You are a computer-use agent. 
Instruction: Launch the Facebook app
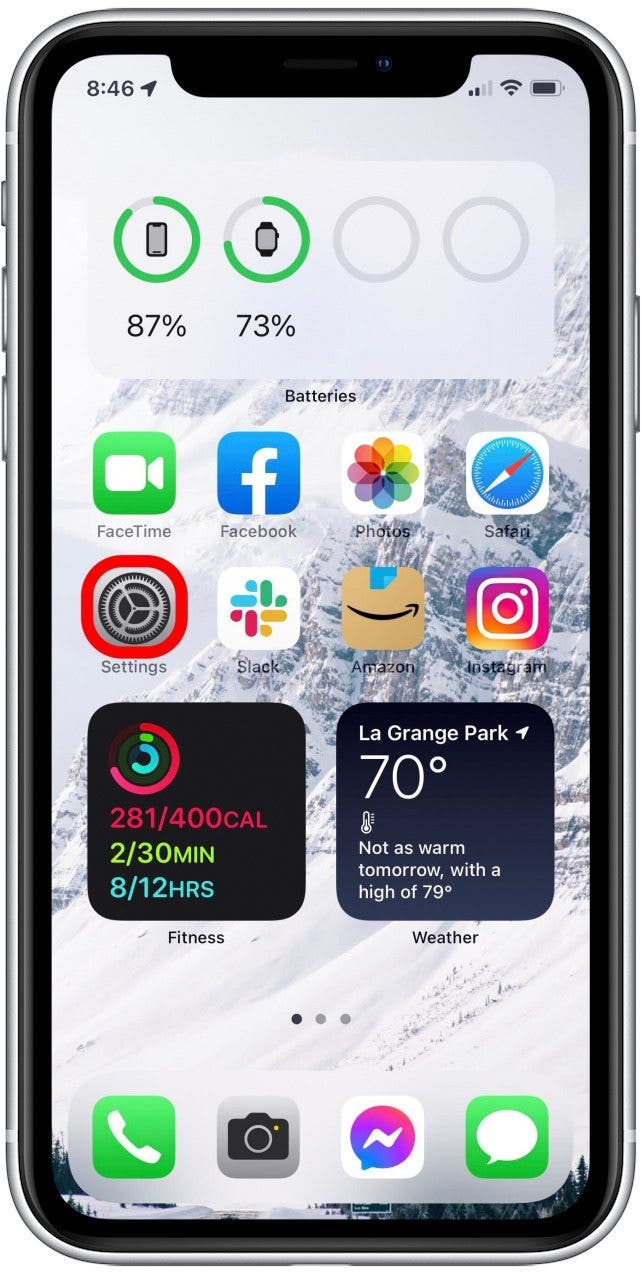(258, 474)
